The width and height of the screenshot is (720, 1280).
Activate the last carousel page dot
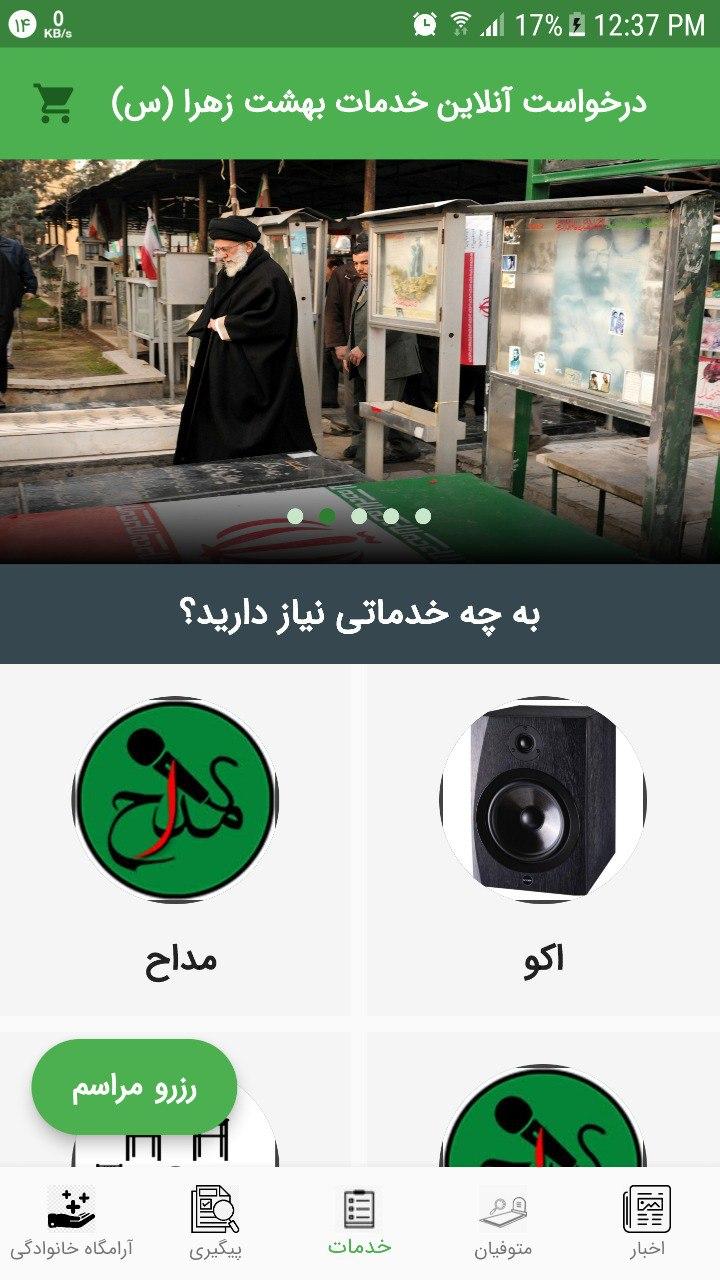(420, 515)
